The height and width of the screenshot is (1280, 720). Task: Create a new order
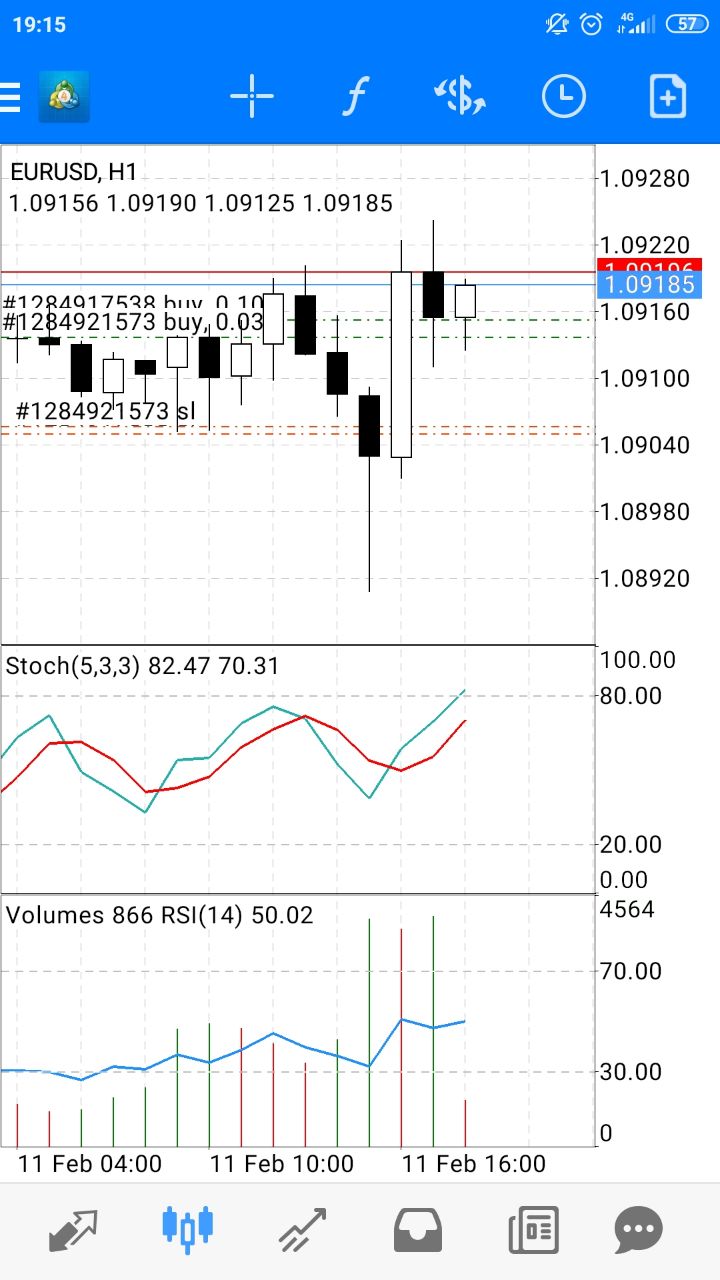tap(668, 97)
